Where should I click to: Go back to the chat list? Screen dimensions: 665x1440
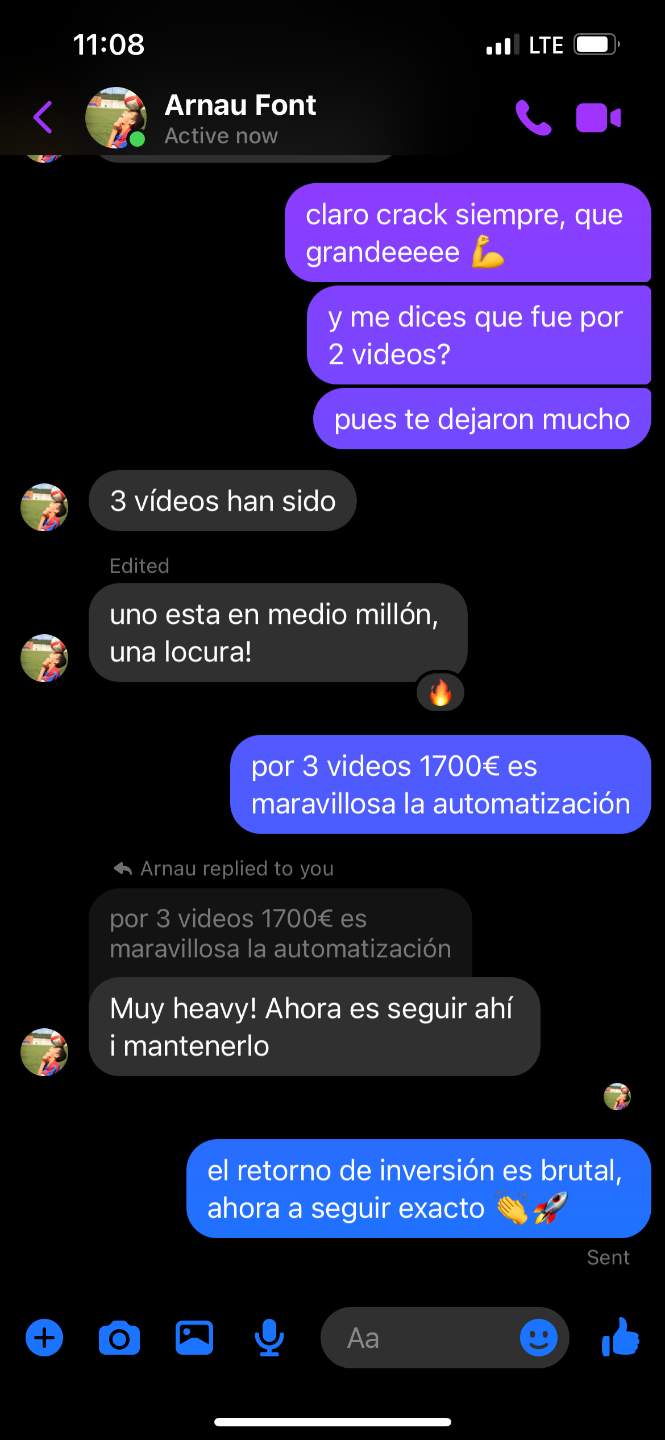tap(42, 118)
